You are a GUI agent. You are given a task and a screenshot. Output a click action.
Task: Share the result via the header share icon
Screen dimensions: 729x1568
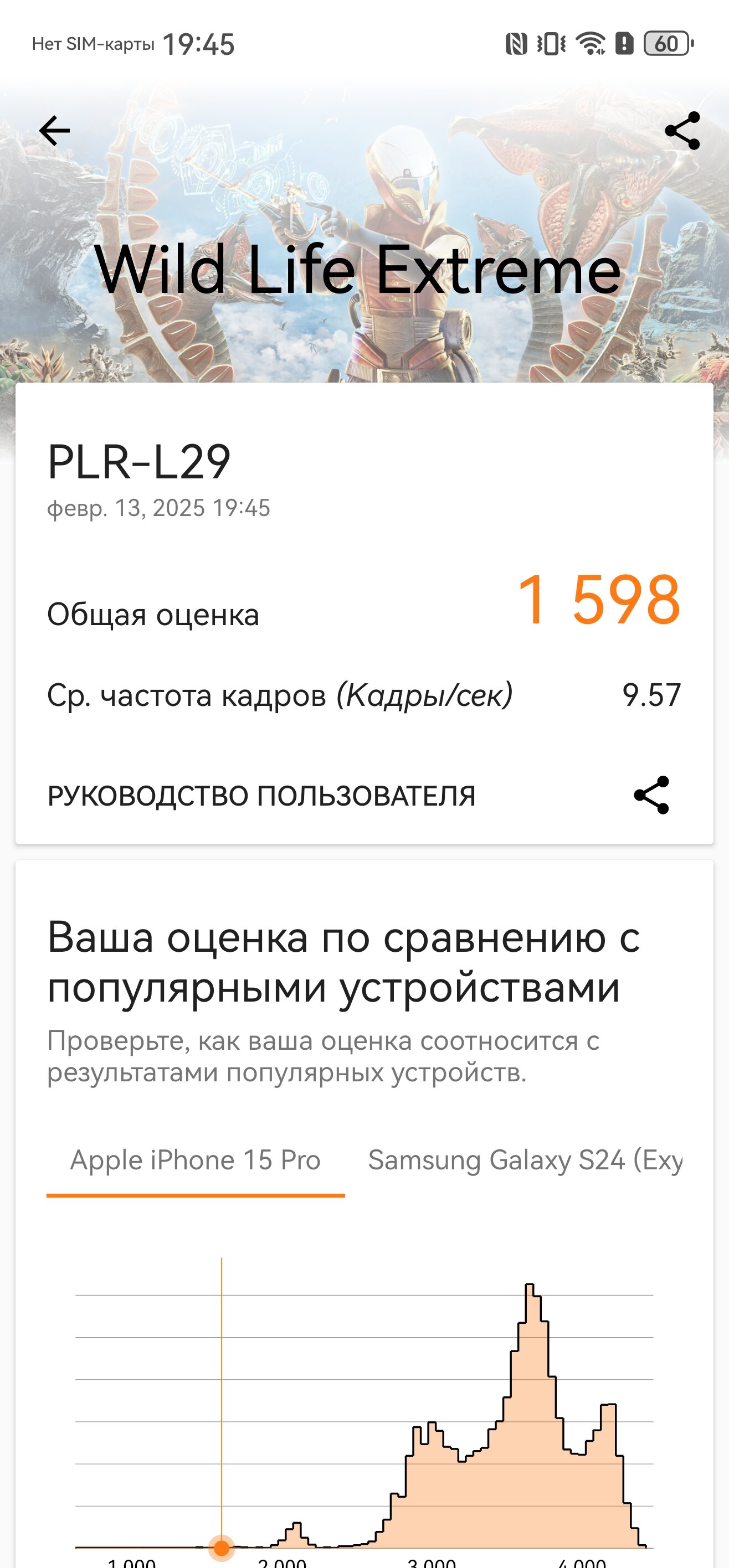[x=682, y=130]
